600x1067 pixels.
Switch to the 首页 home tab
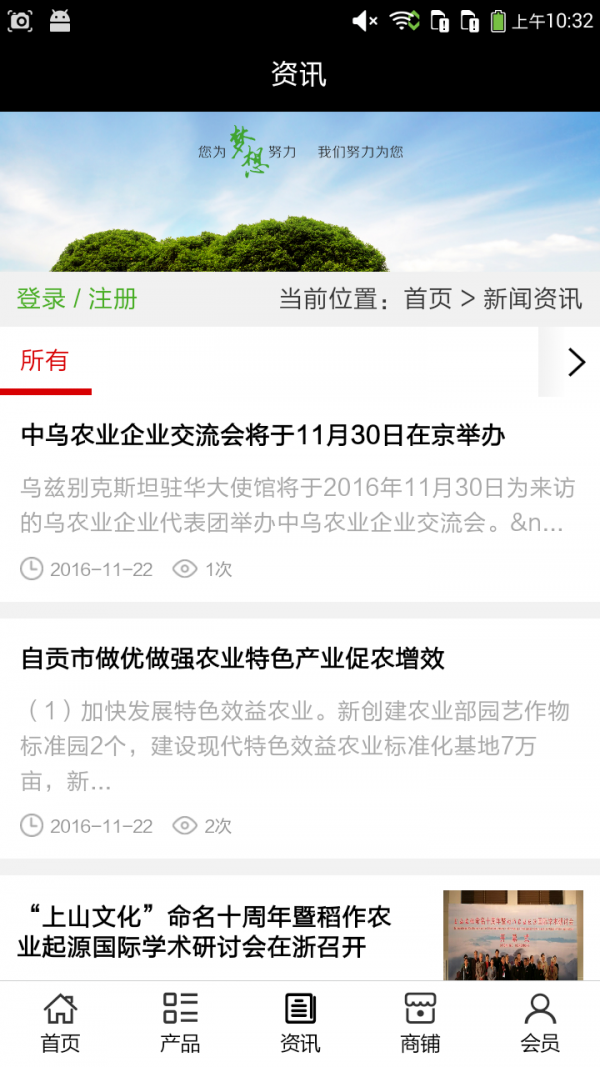pos(60,1023)
